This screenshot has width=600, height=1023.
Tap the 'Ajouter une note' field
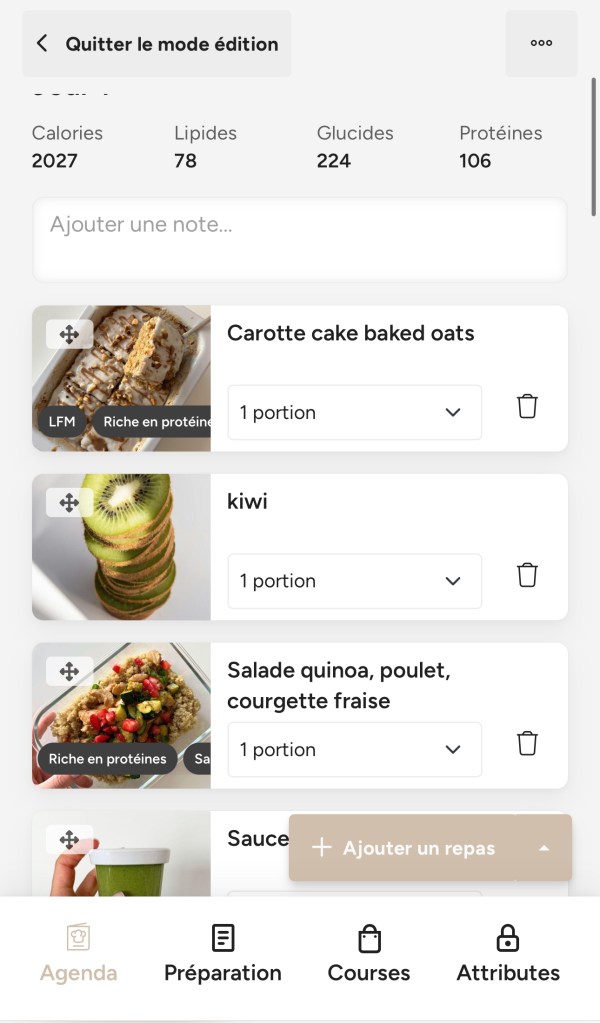click(300, 240)
